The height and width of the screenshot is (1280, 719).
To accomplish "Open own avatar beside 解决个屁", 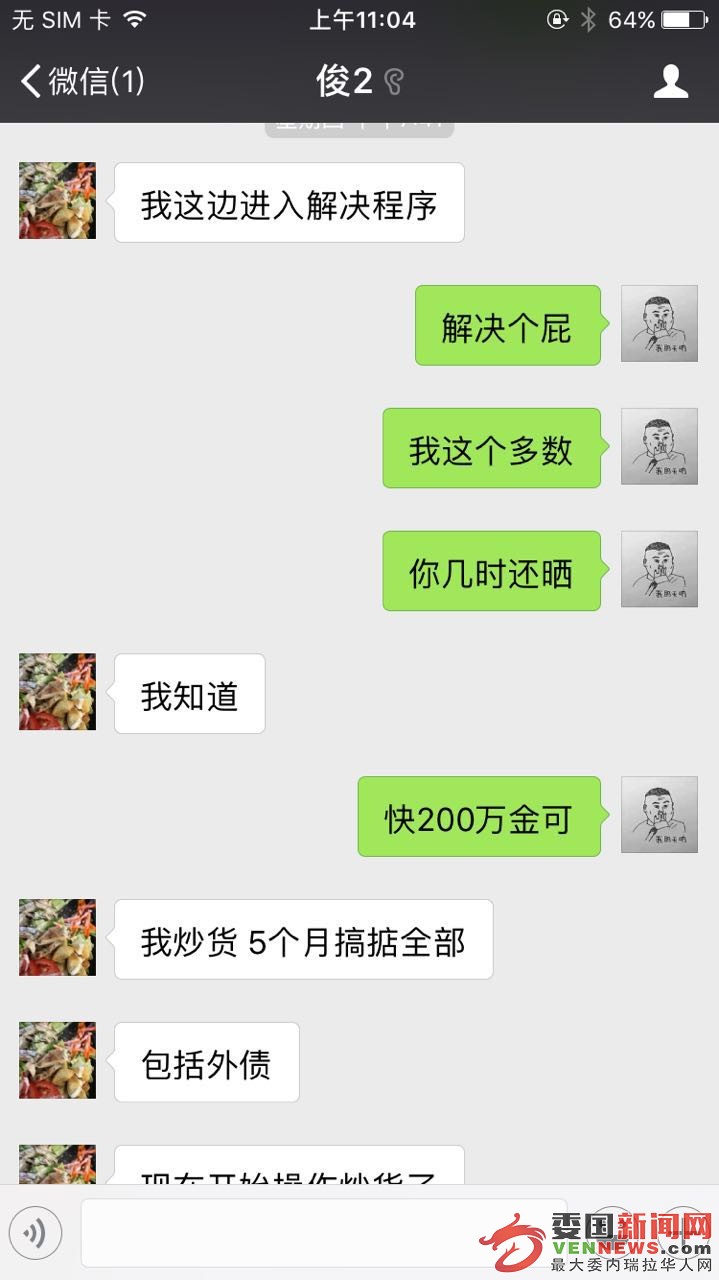I will (x=659, y=323).
